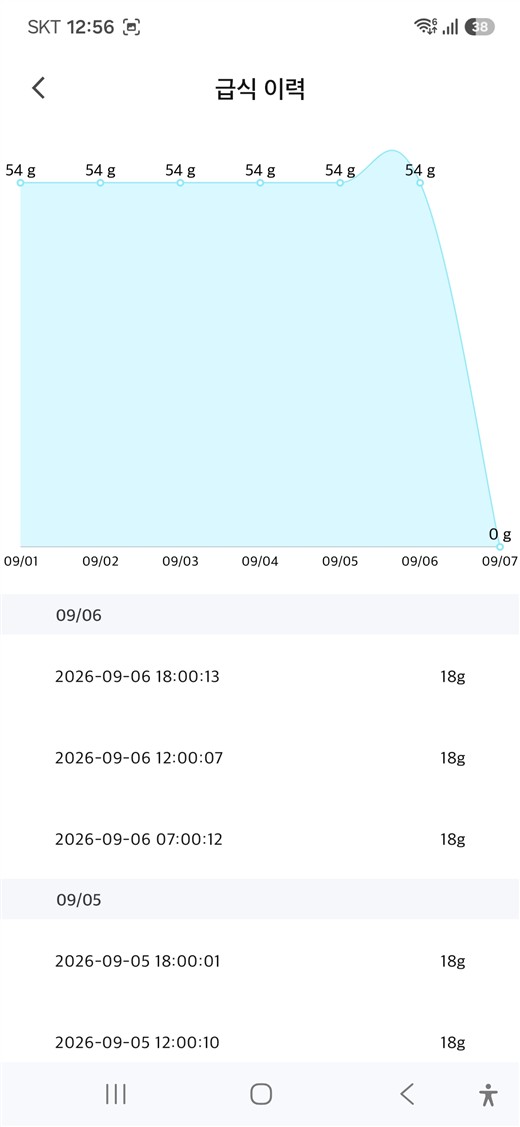This screenshot has width=520, height=1127.
Task: Tap the accessibility shortcut icon
Action: 488,1094
